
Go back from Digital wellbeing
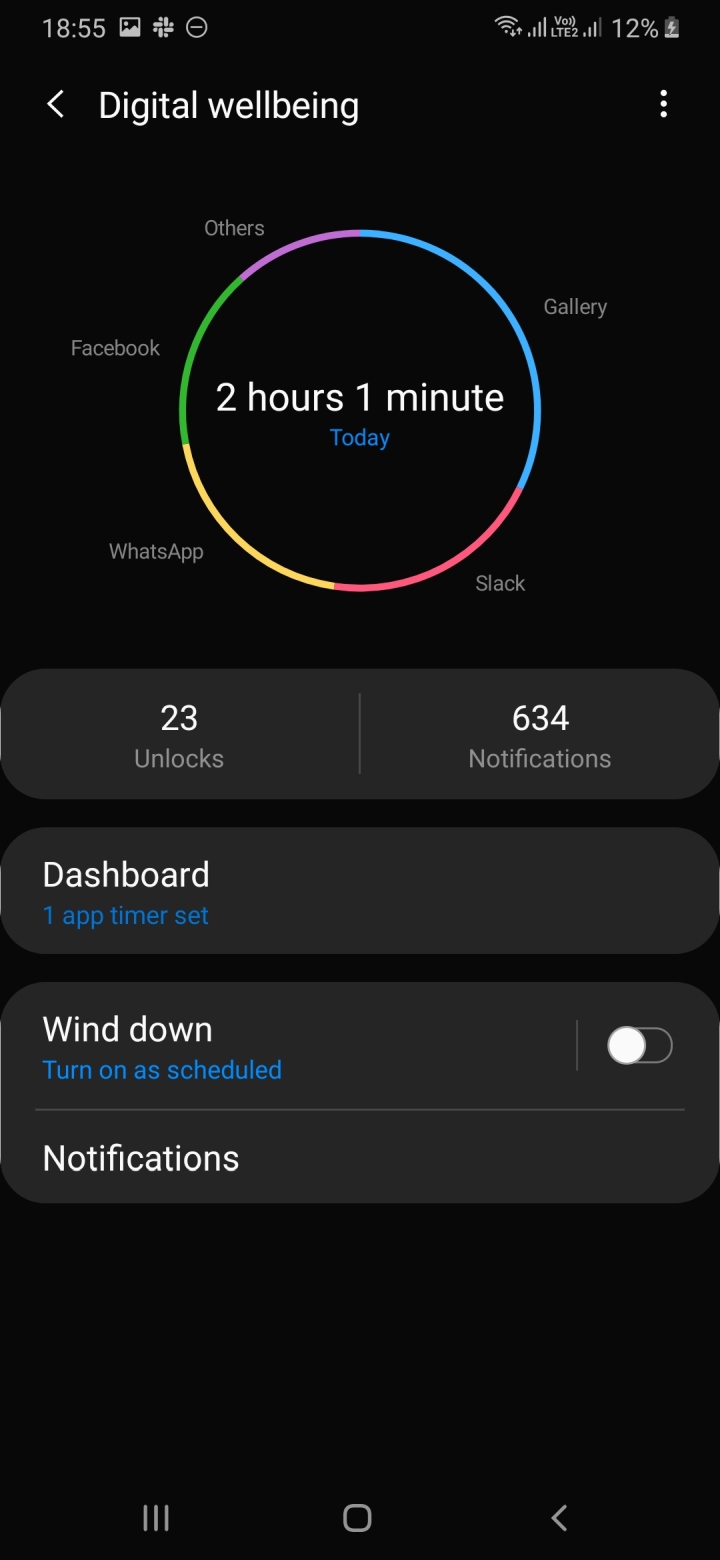(x=56, y=105)
